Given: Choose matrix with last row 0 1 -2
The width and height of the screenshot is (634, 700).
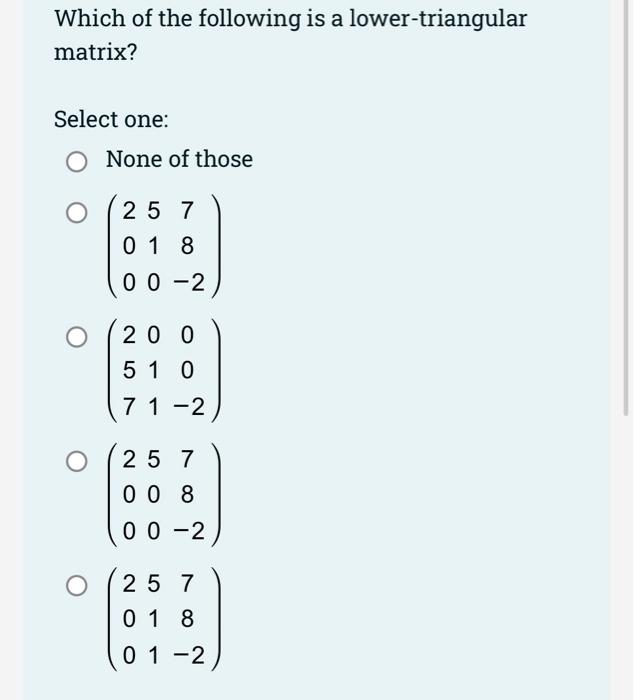Looking at the screenshot, I should [x=77, y=586].
